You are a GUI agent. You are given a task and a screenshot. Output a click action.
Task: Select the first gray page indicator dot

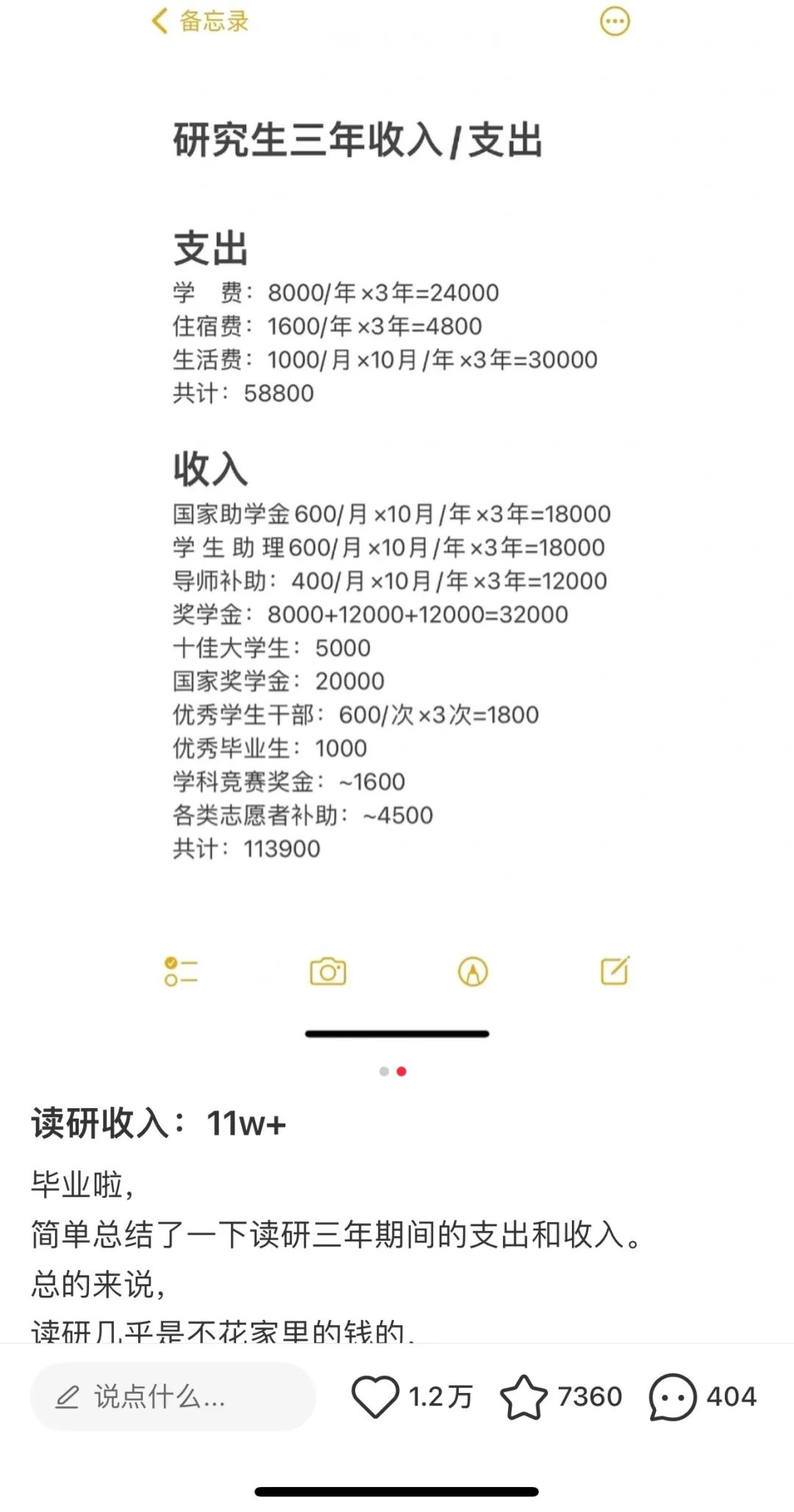[x=385, y=1071]
